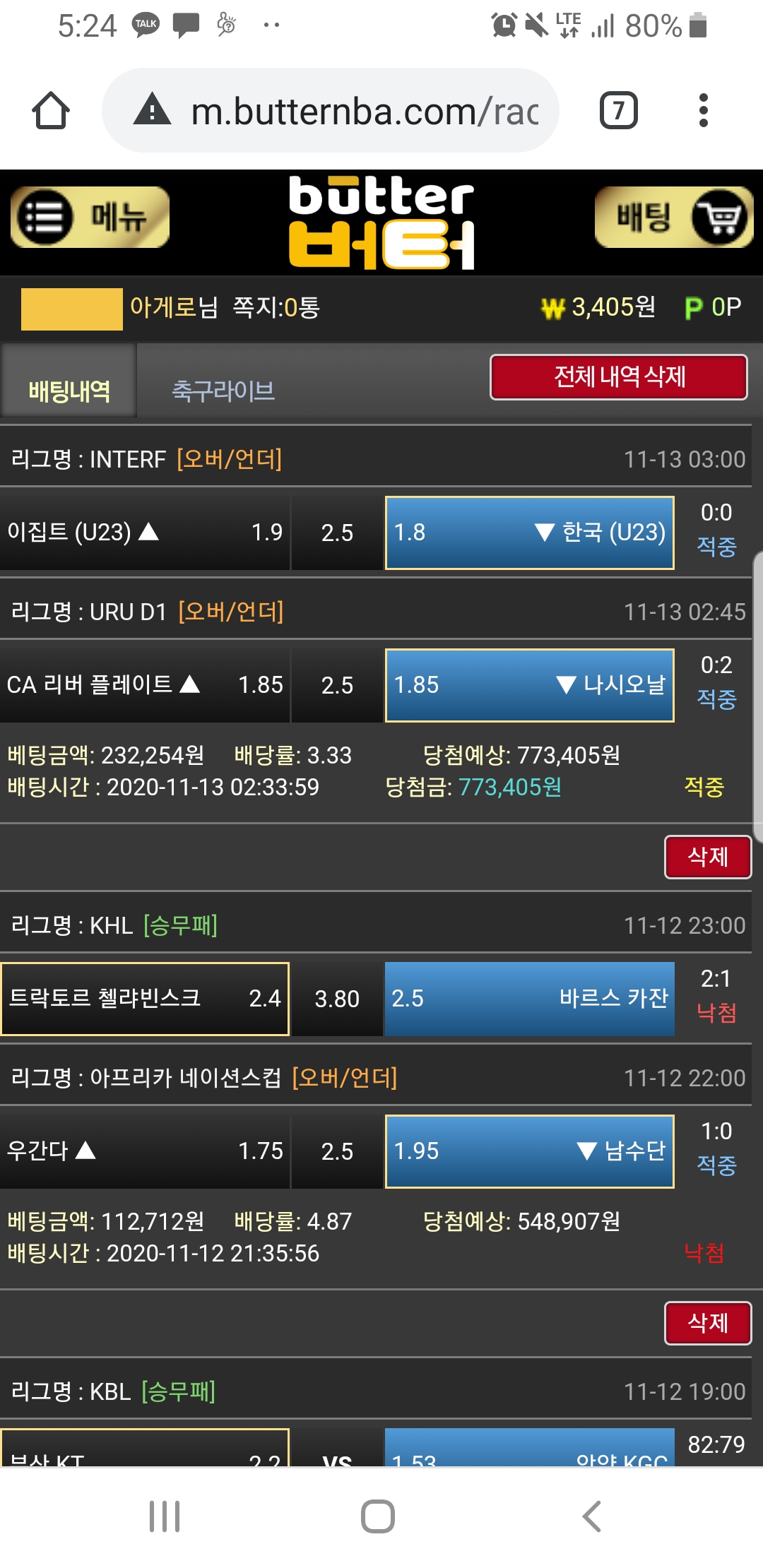Select the 배팅내역 tab

coord(69,390)
